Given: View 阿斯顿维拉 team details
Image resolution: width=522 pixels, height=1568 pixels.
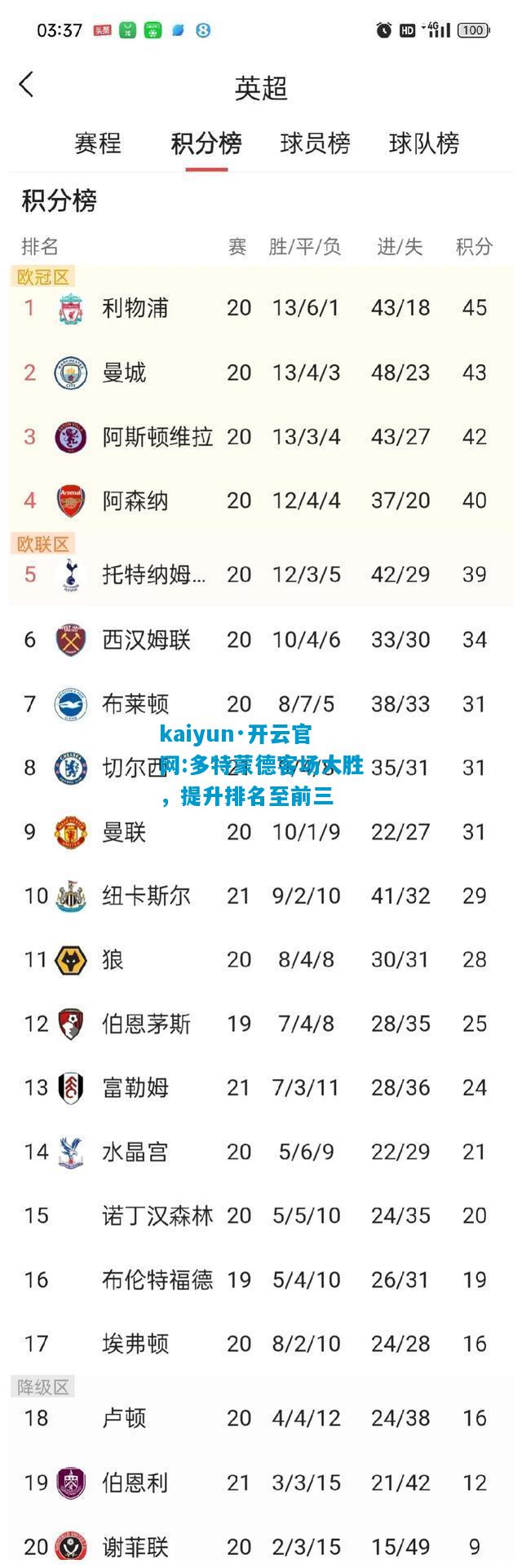Looking at the screenshot, I should [157, 437].
